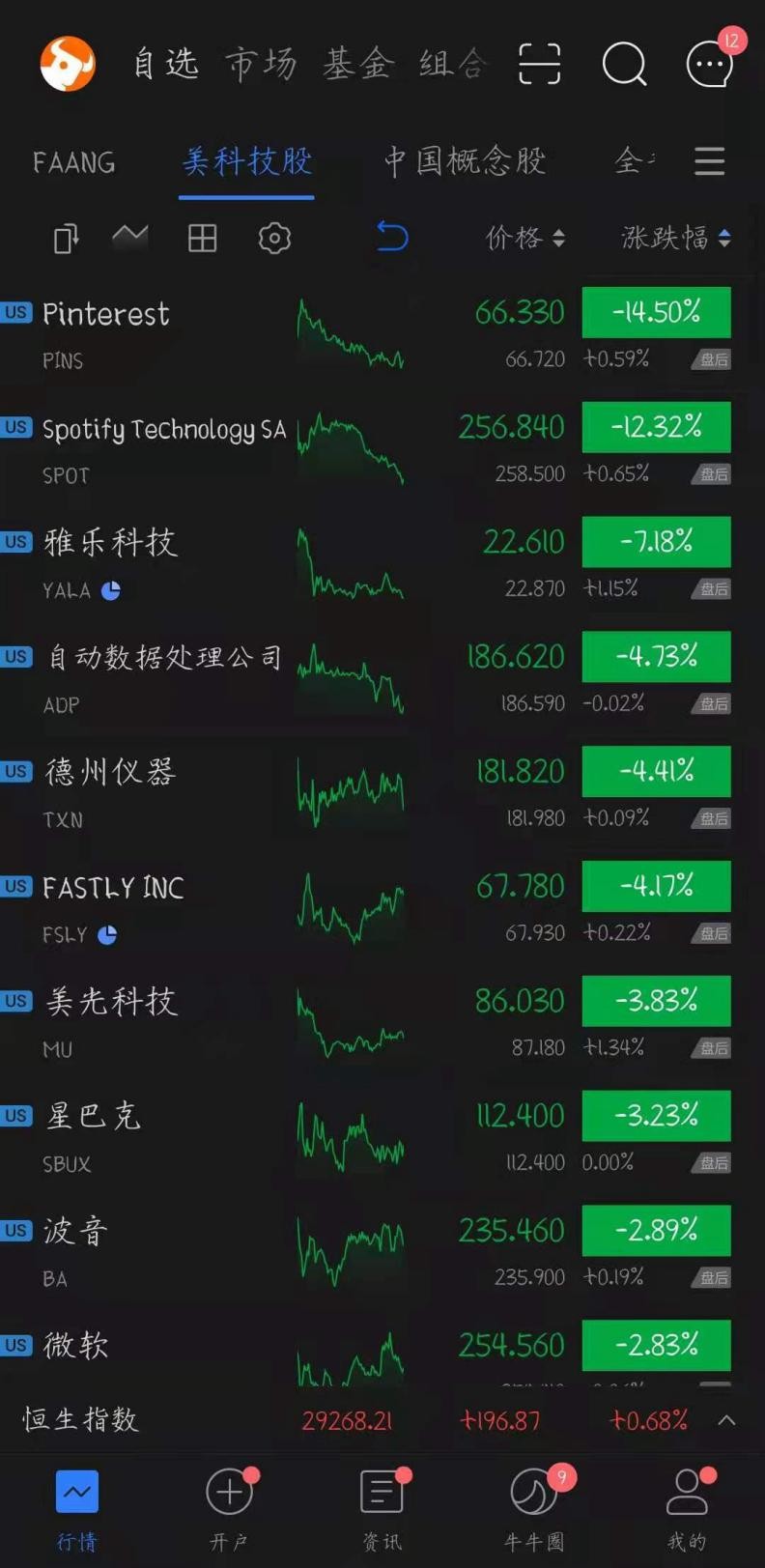Select the FAANG watchlist tab
Screen dimensions: 765x1568
coord(73,162)
